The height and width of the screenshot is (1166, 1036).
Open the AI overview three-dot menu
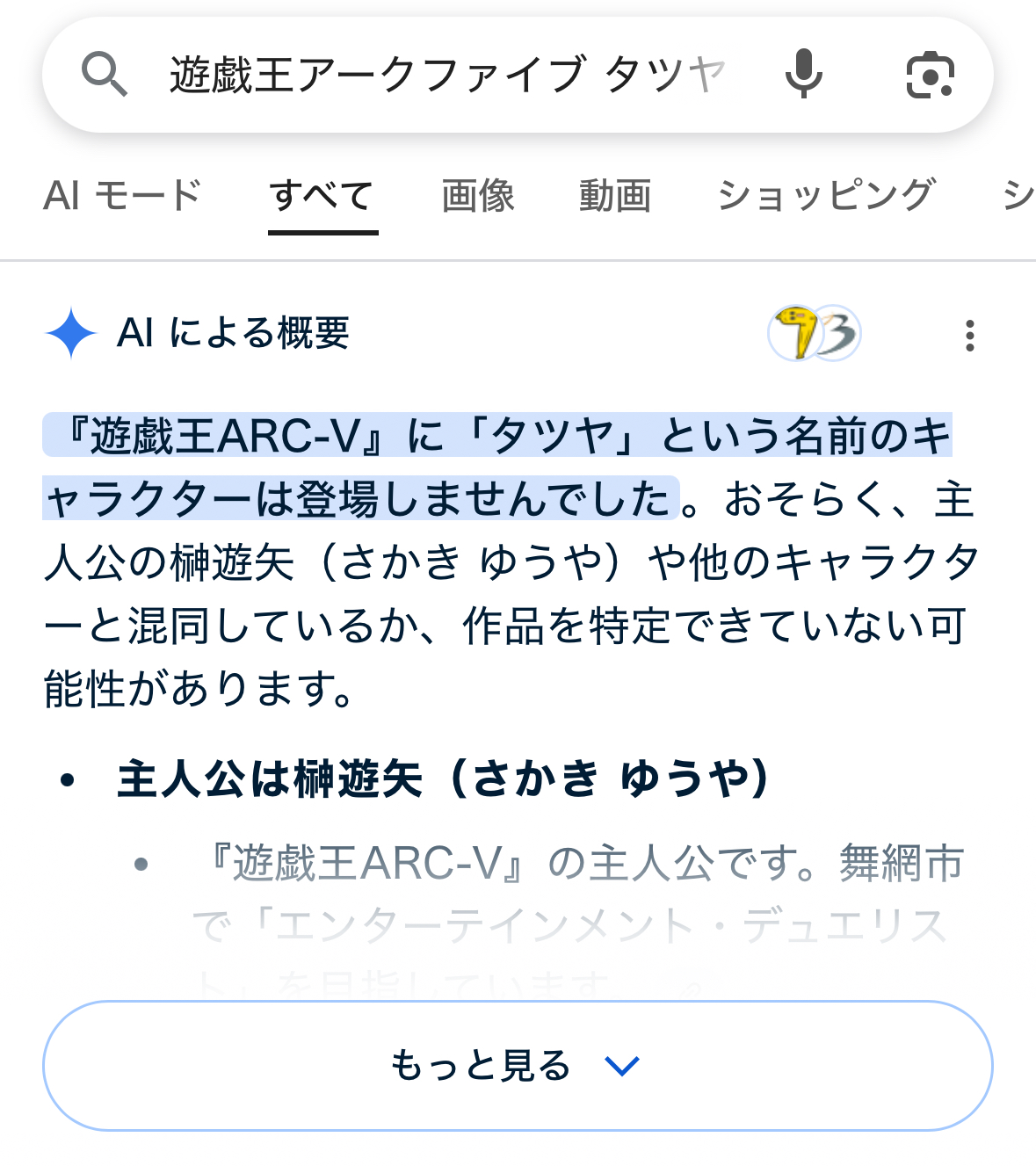coord(969,335)
